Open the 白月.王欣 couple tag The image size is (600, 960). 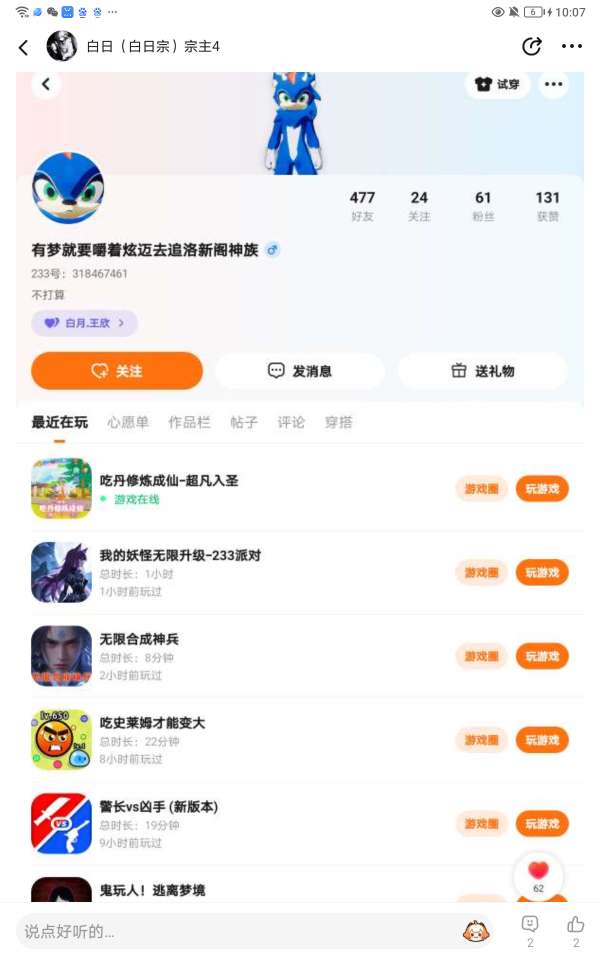click(84, 323)
